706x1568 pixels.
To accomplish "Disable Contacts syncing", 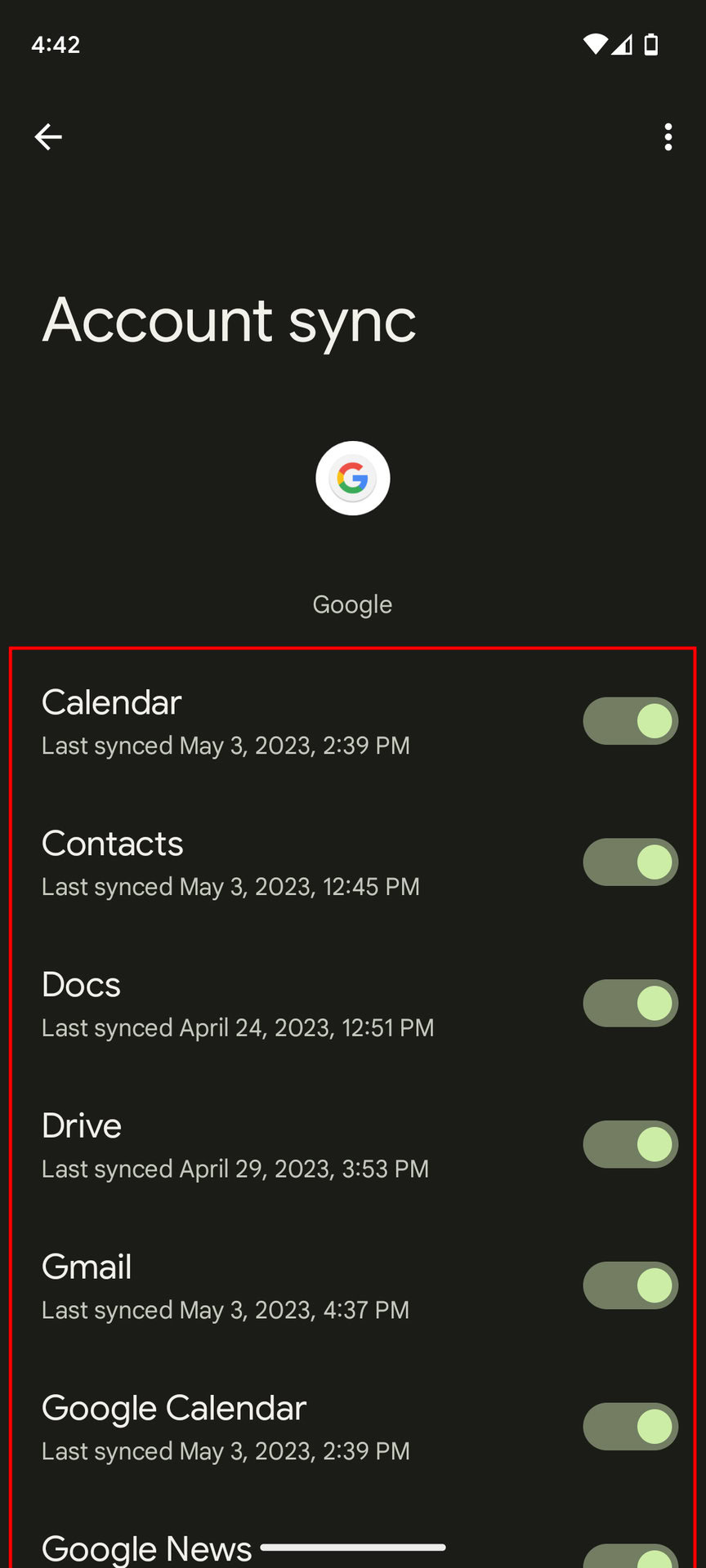I will click(x=630, y=862).
